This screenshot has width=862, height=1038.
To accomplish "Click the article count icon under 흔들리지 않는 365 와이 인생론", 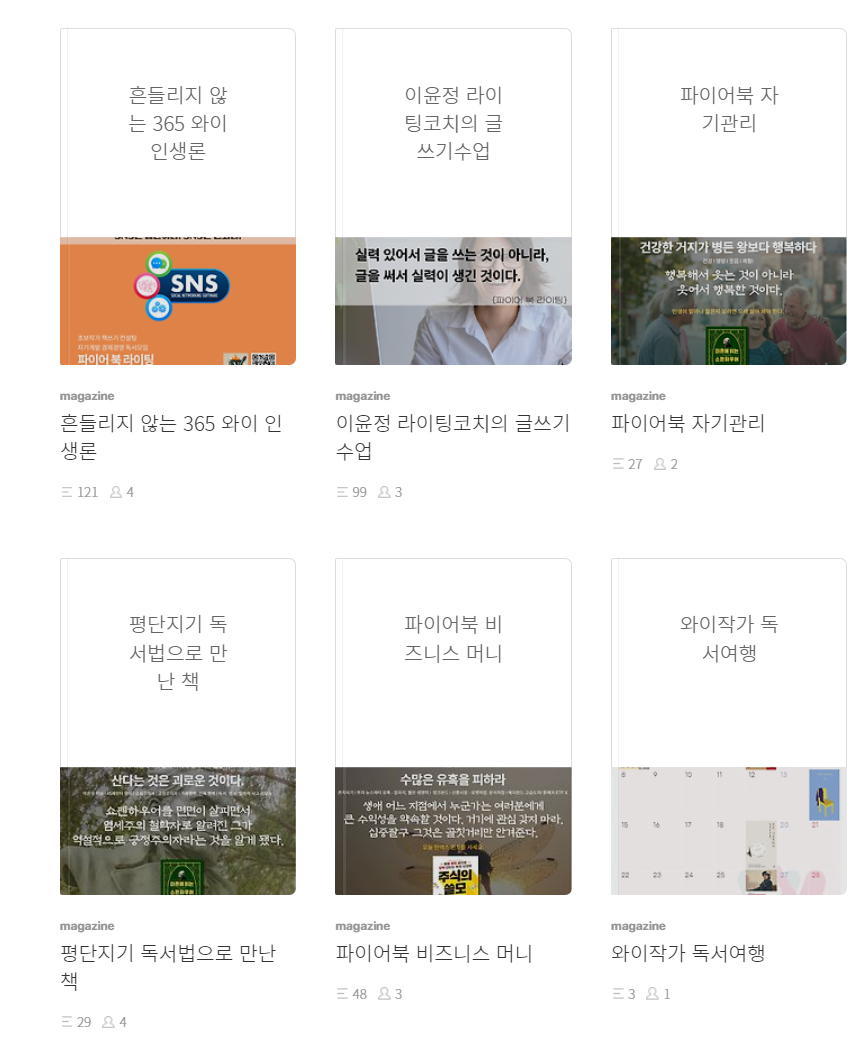I will 66,491.
